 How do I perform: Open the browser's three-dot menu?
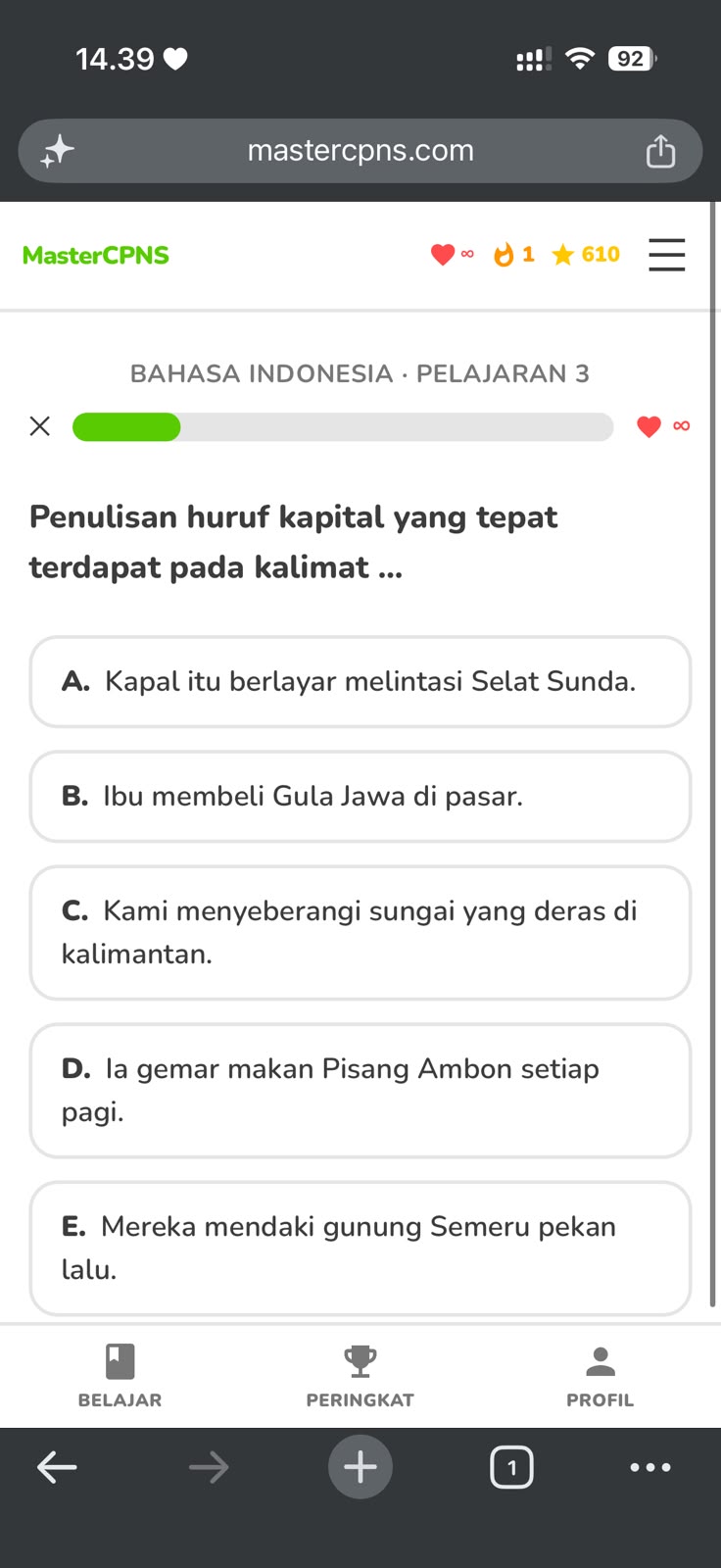650,1467
